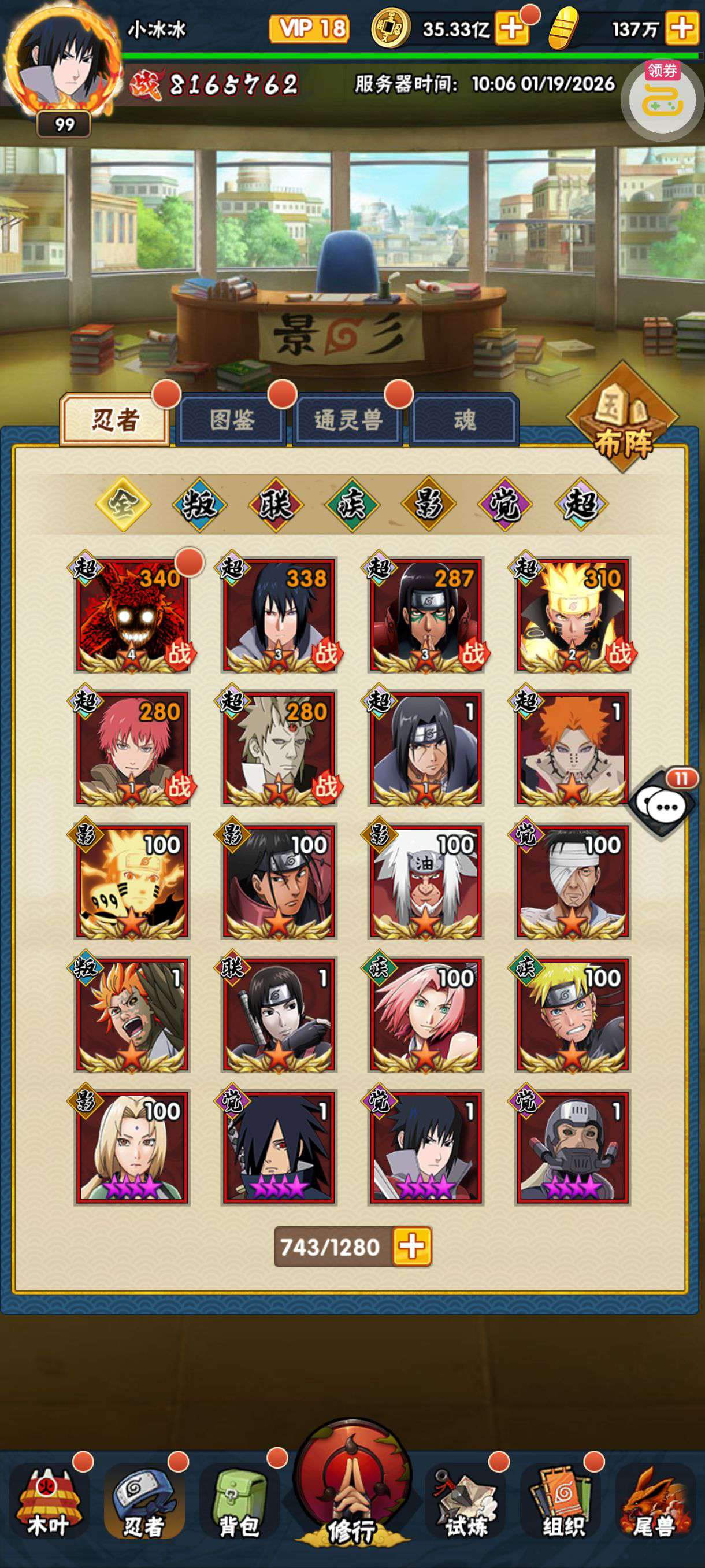This screenshot has height=1568, width=705.
Task: Open the 通灵兽 tab
Action: pos(348,420)
